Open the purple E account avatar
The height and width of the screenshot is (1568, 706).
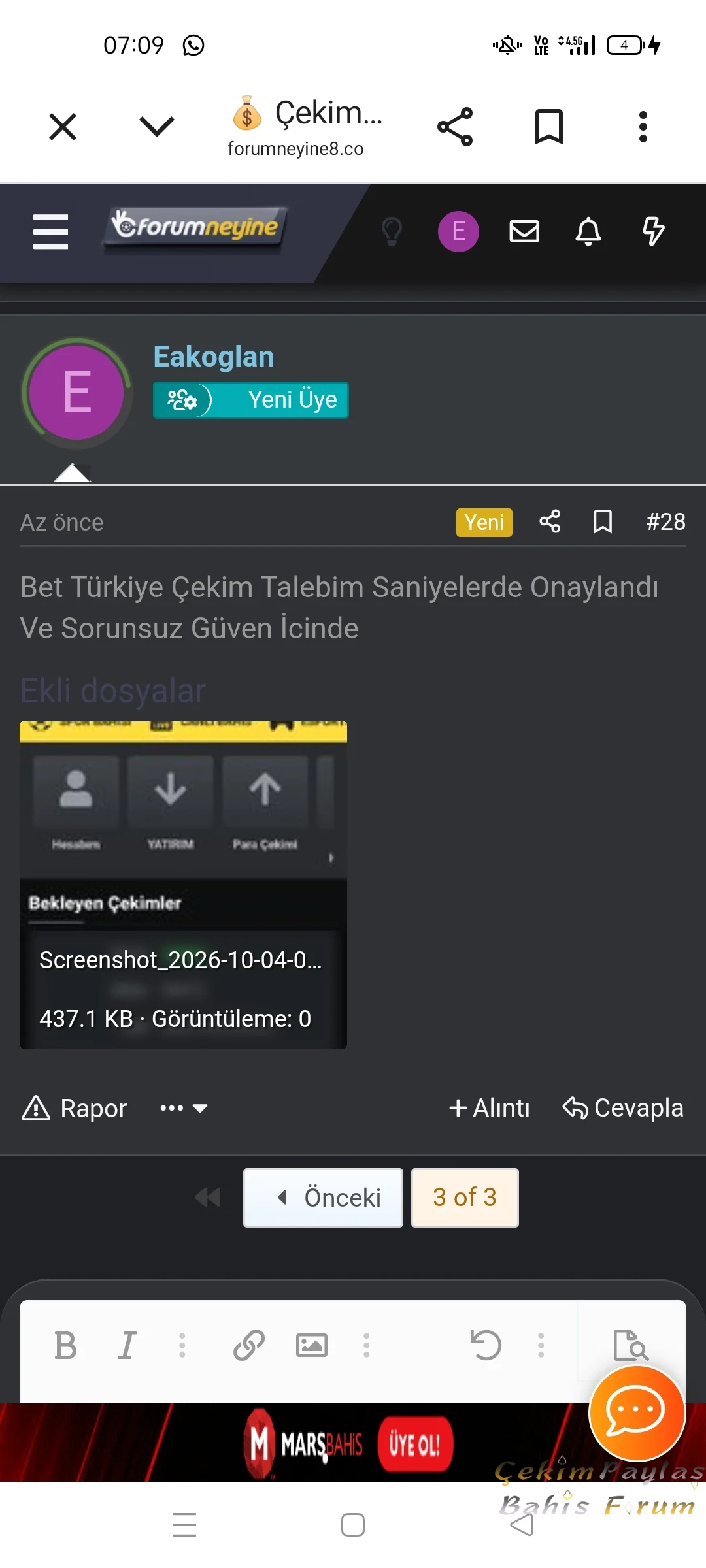[458, 231]
